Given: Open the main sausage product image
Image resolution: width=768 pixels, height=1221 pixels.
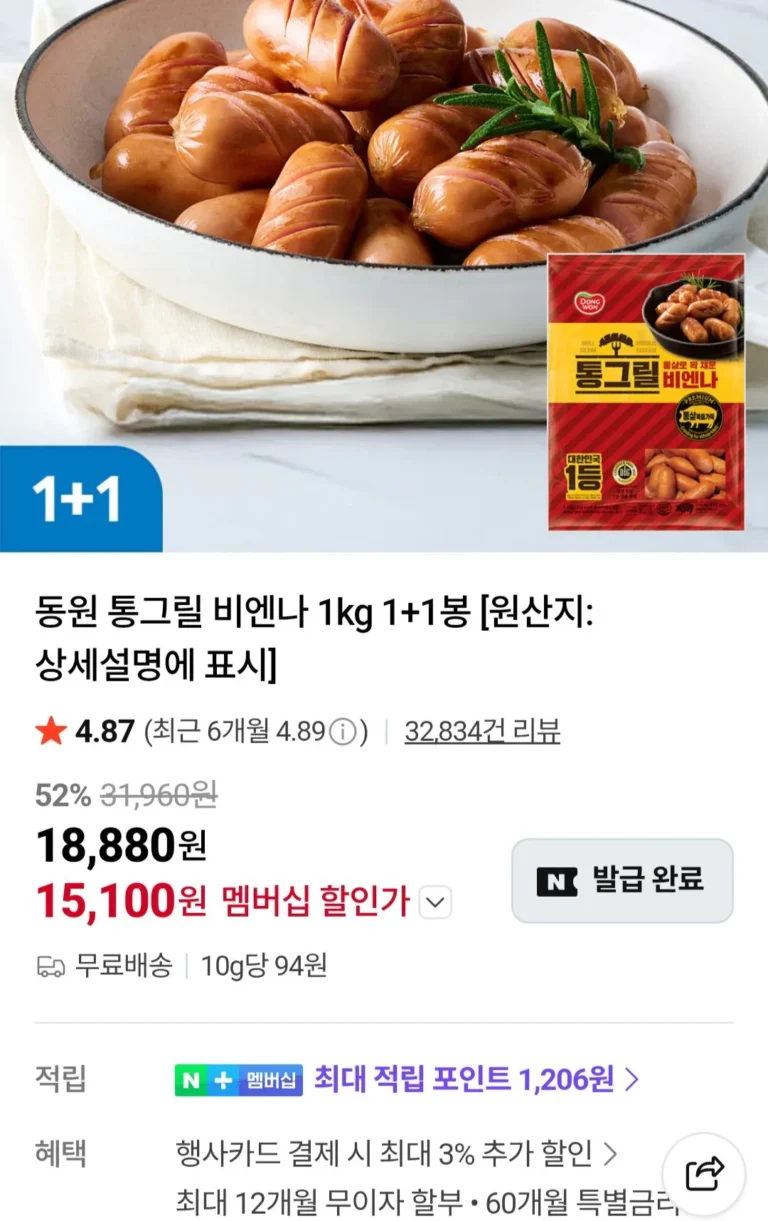Looking at the screenshot, I should click(x=384, y=276).
